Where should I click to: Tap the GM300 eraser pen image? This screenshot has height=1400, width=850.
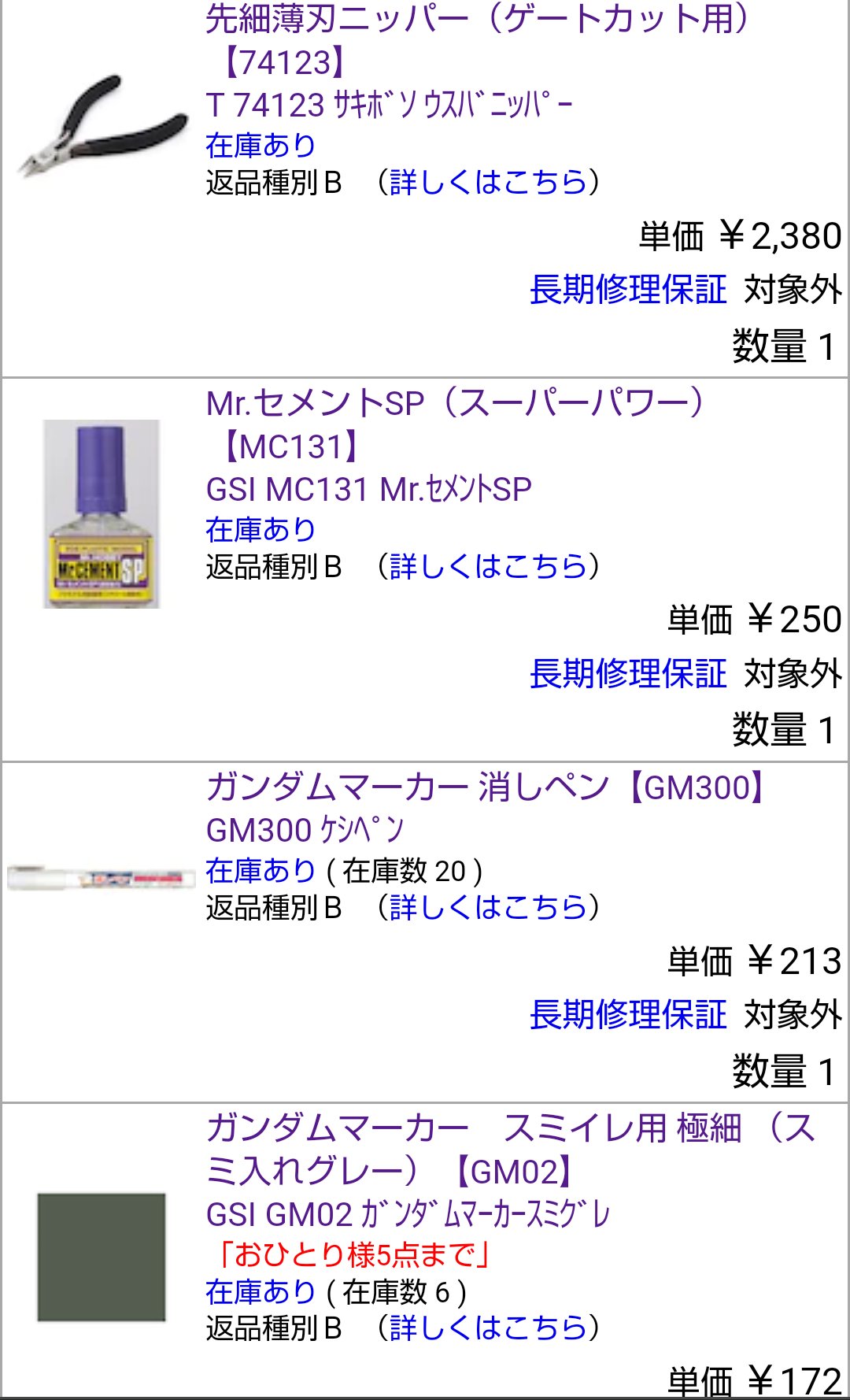pyautogui.click(x=101, y=877)
